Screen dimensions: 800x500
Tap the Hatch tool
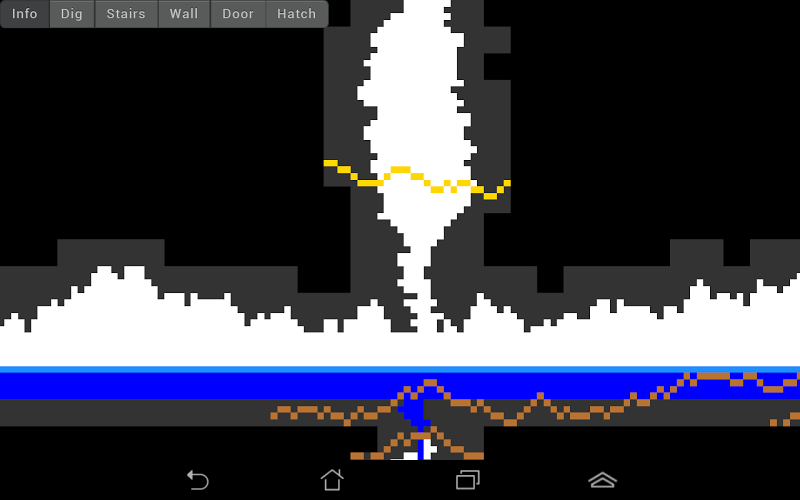pos(296,14)
